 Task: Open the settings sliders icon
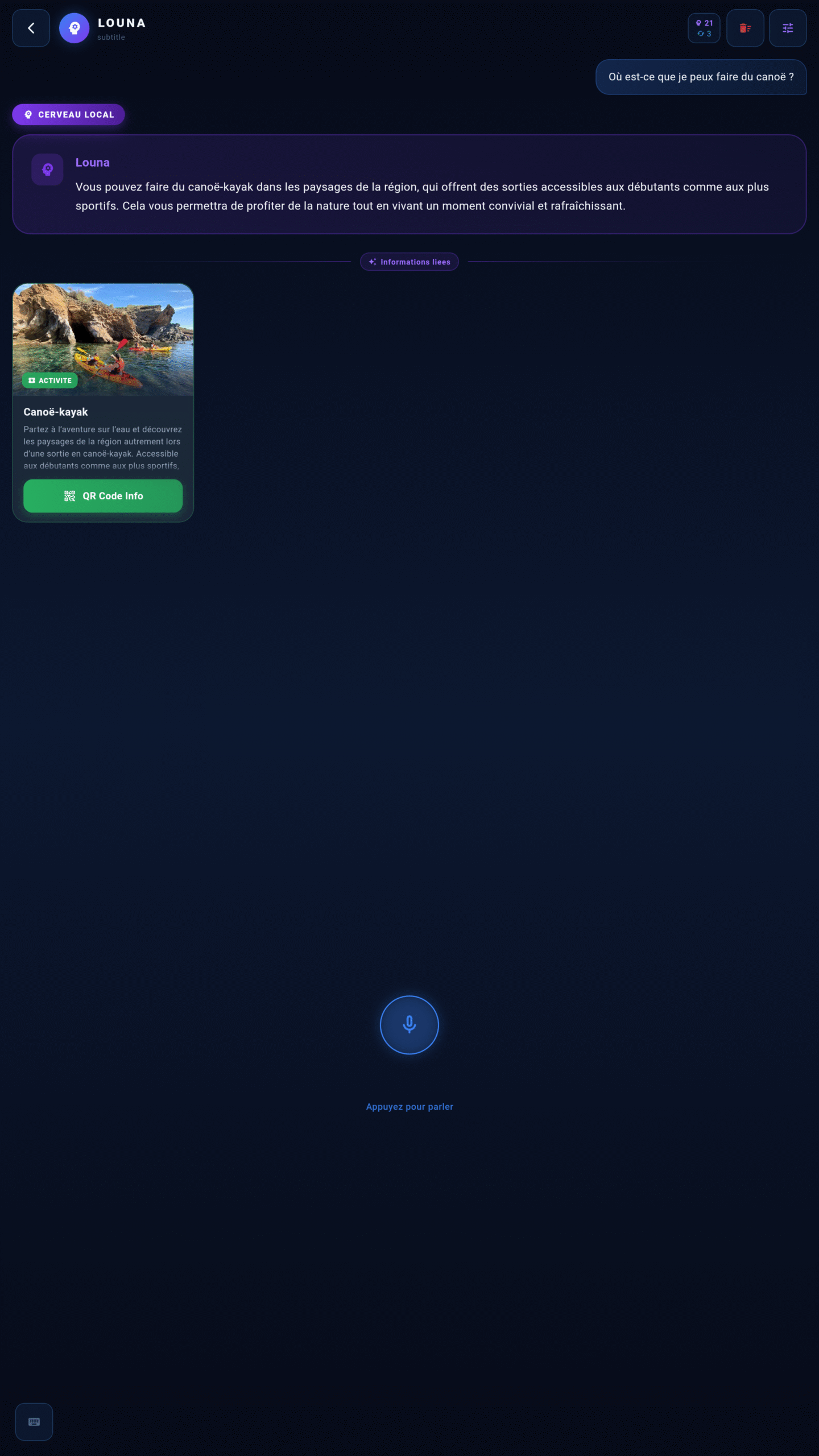click(788, 28)
